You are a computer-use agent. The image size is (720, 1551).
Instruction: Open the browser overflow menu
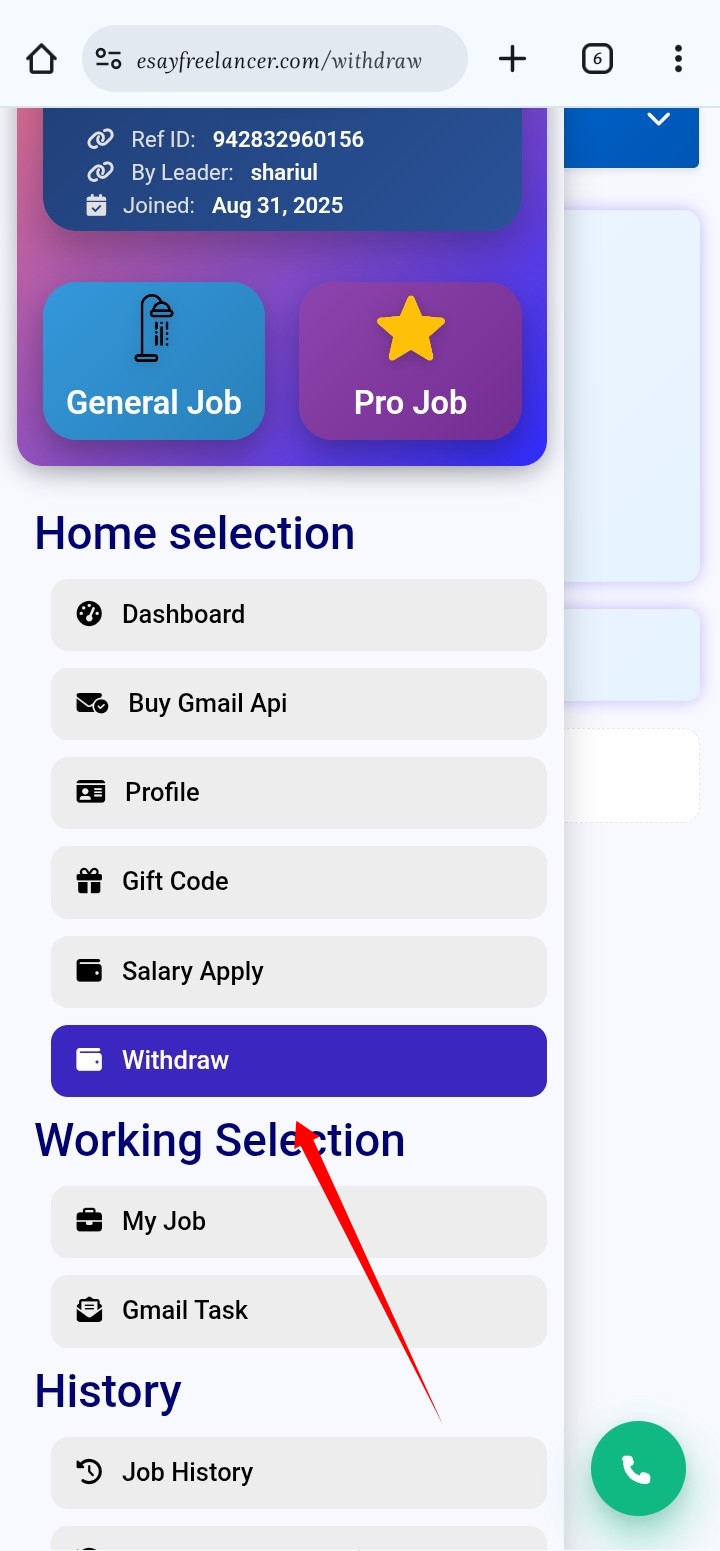point(678,59)
